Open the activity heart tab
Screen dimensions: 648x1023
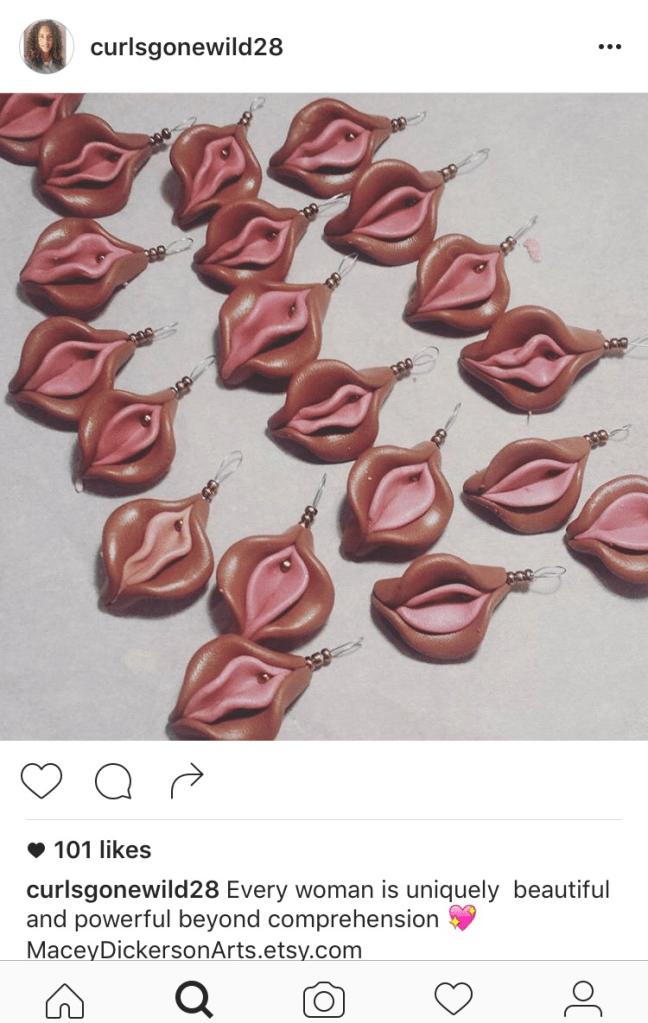point(453,998)
